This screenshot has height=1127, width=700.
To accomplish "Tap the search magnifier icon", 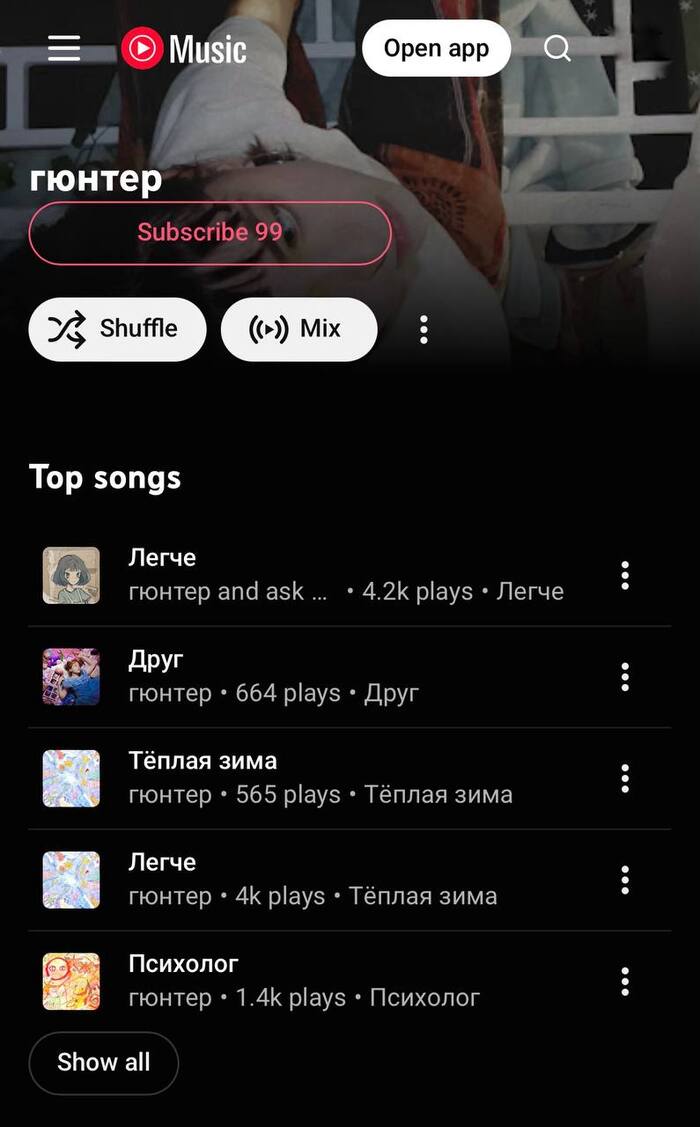I will coord(557,48).
